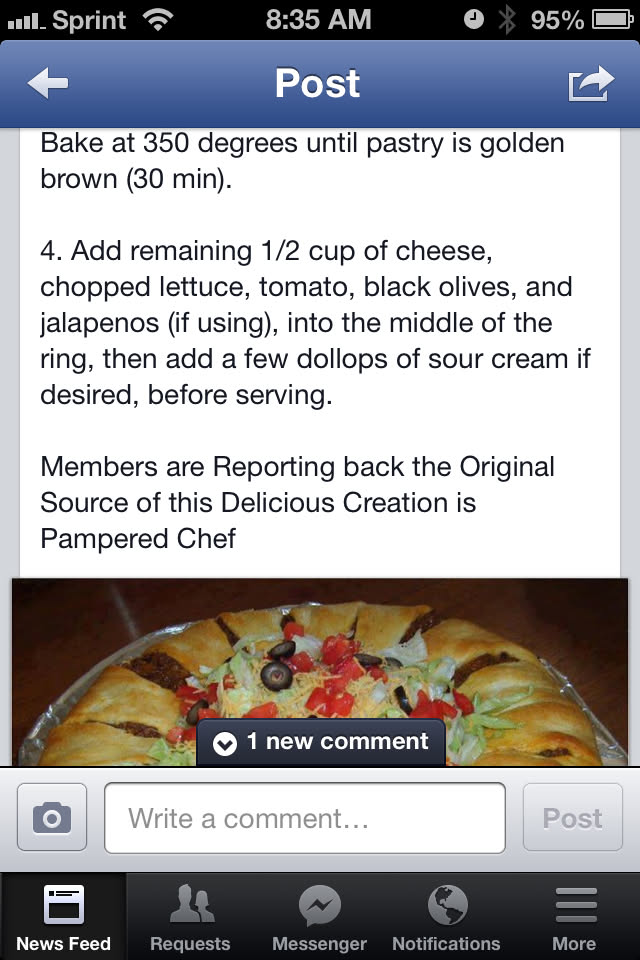Select the More tab
The width and height of the screenshot is (640, 960).
574,917
